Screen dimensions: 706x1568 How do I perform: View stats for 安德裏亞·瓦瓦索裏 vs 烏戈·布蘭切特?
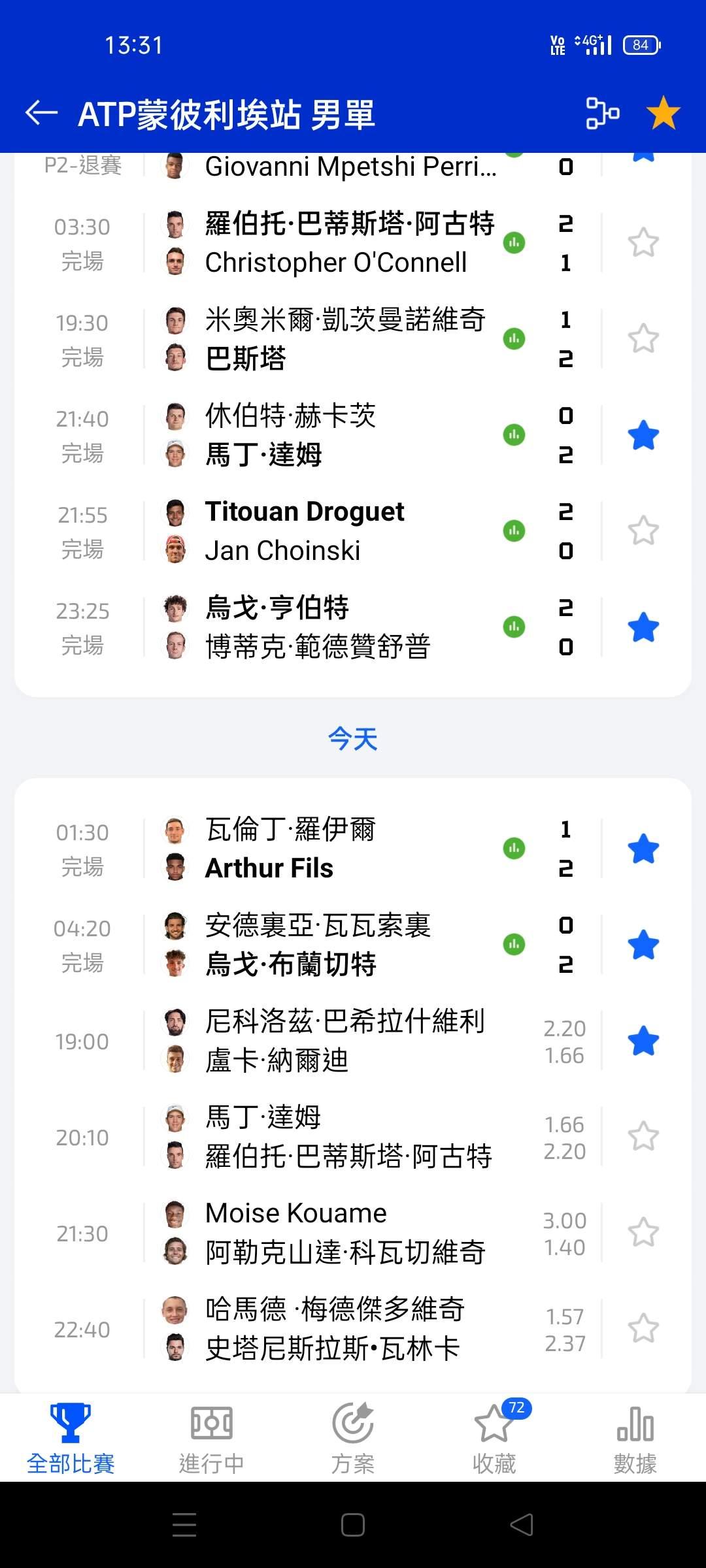pos(514,944)
